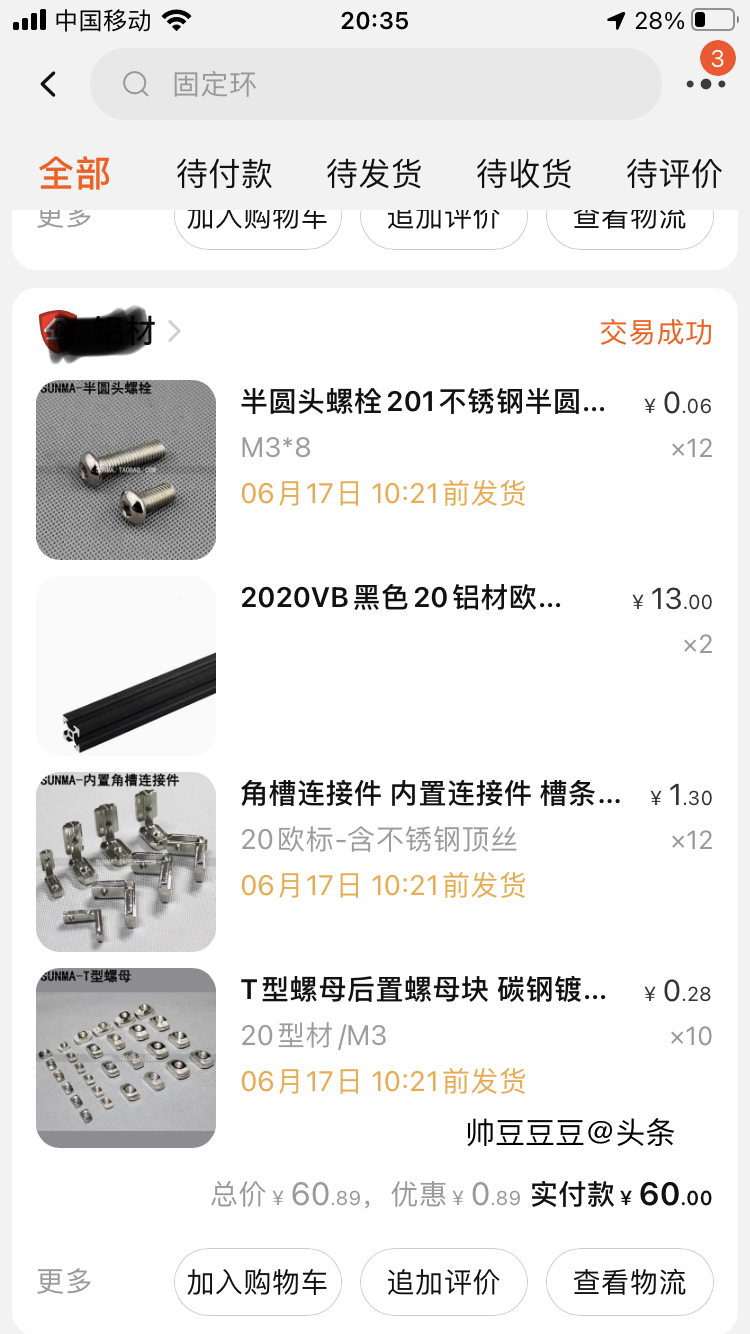Viewport: 750px width, 1334px height.
Task: Tap the battery indicator showing 28%
Action: tap(711, 18)
